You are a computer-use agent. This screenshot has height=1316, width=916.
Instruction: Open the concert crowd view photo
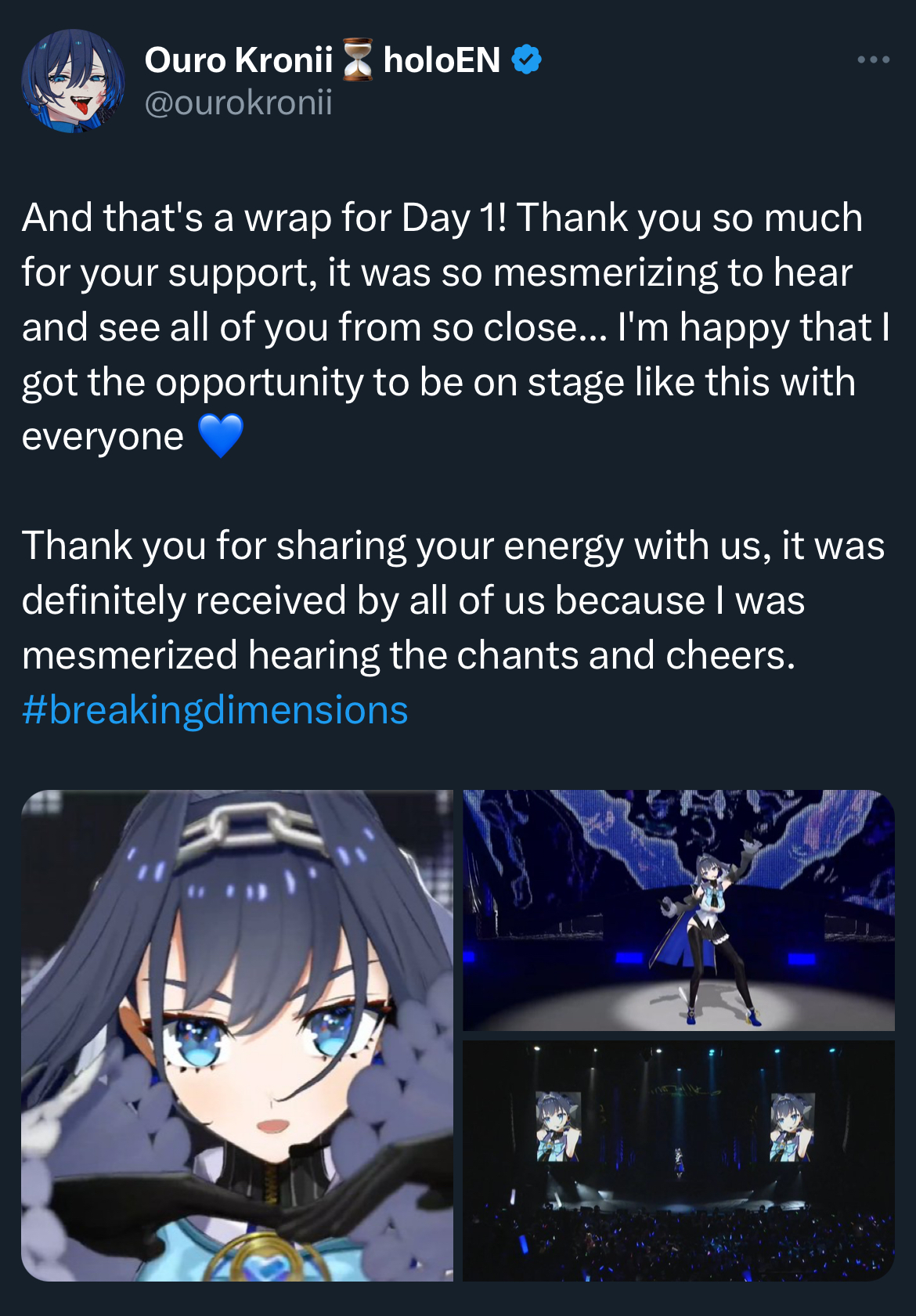coord(678,1160)
